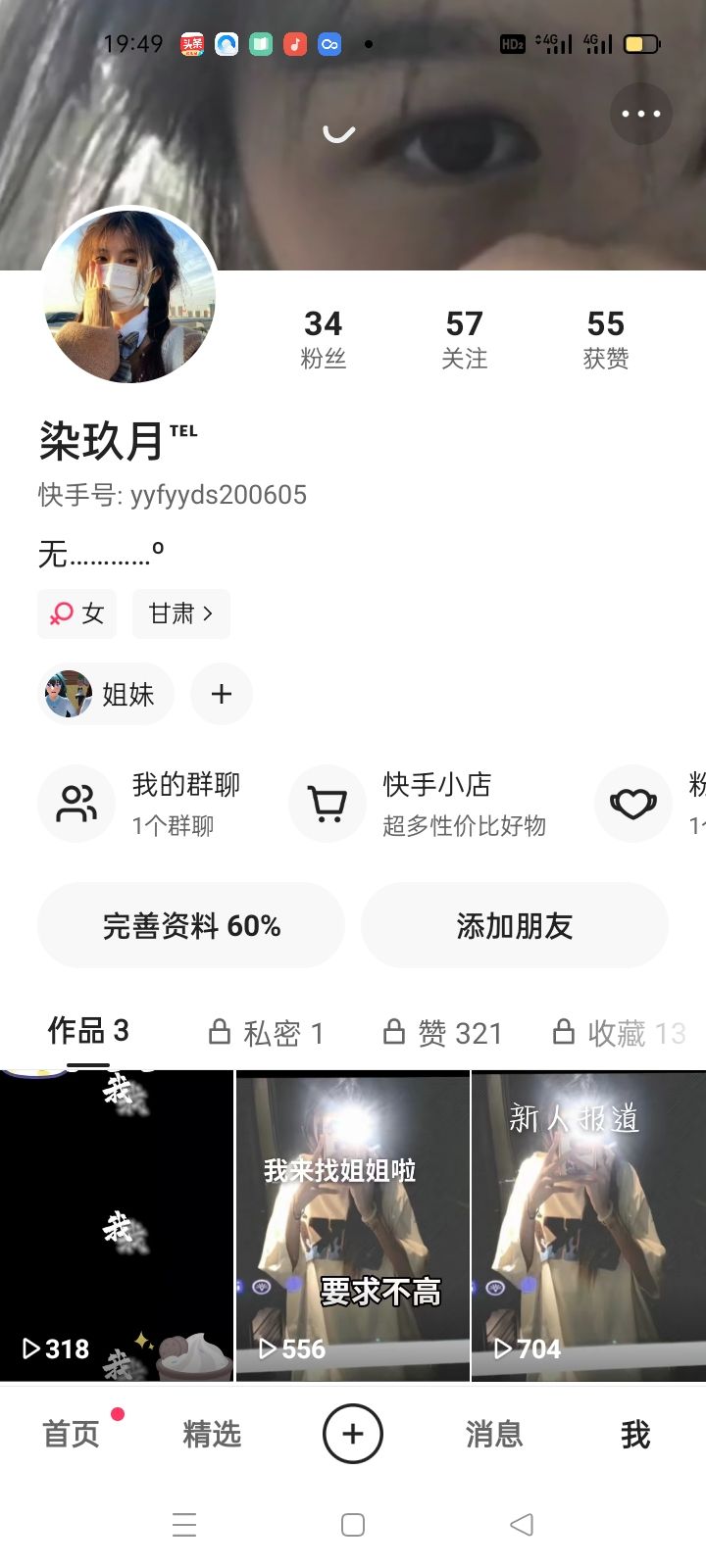Image resolution: width=706 pixels, height=1568 pixels.
Task: Tap the 甘肃 location chip
Action: tap(181, 613)
